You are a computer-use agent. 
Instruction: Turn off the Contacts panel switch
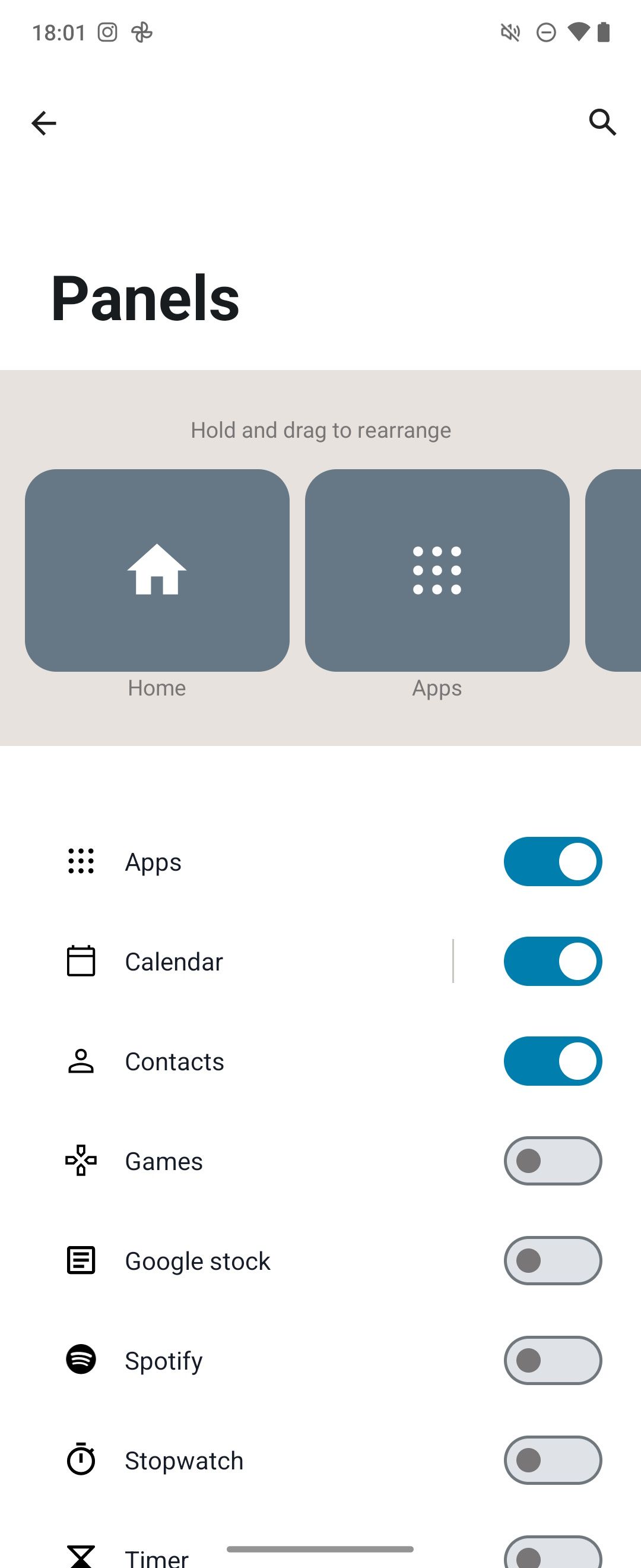point(552,1061)
